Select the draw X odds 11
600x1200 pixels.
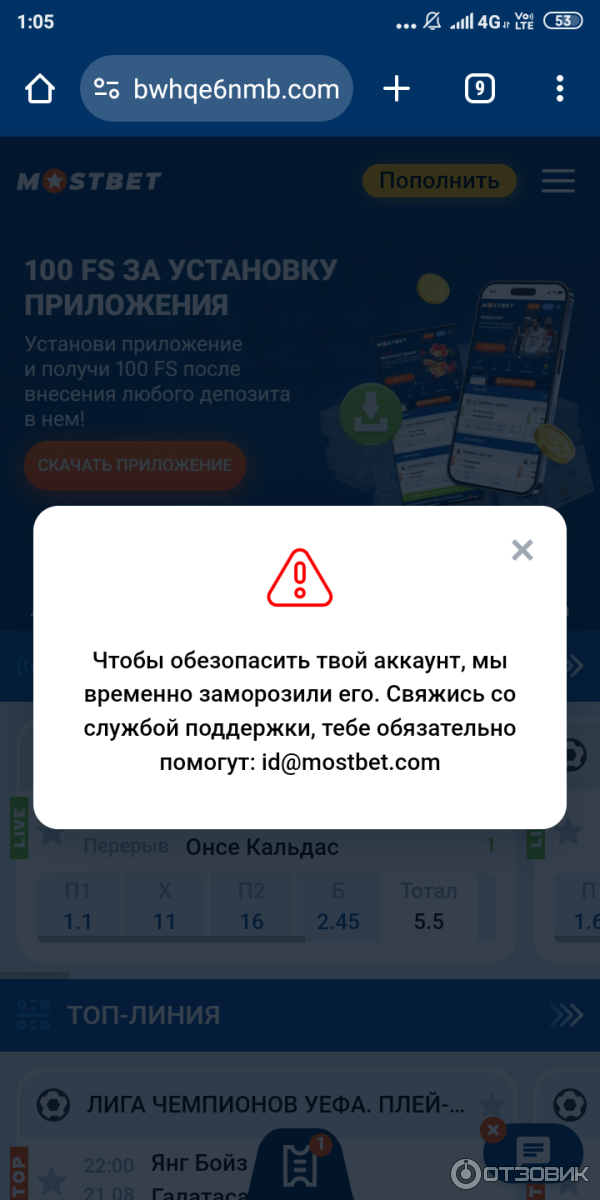[x=165, y=907]
